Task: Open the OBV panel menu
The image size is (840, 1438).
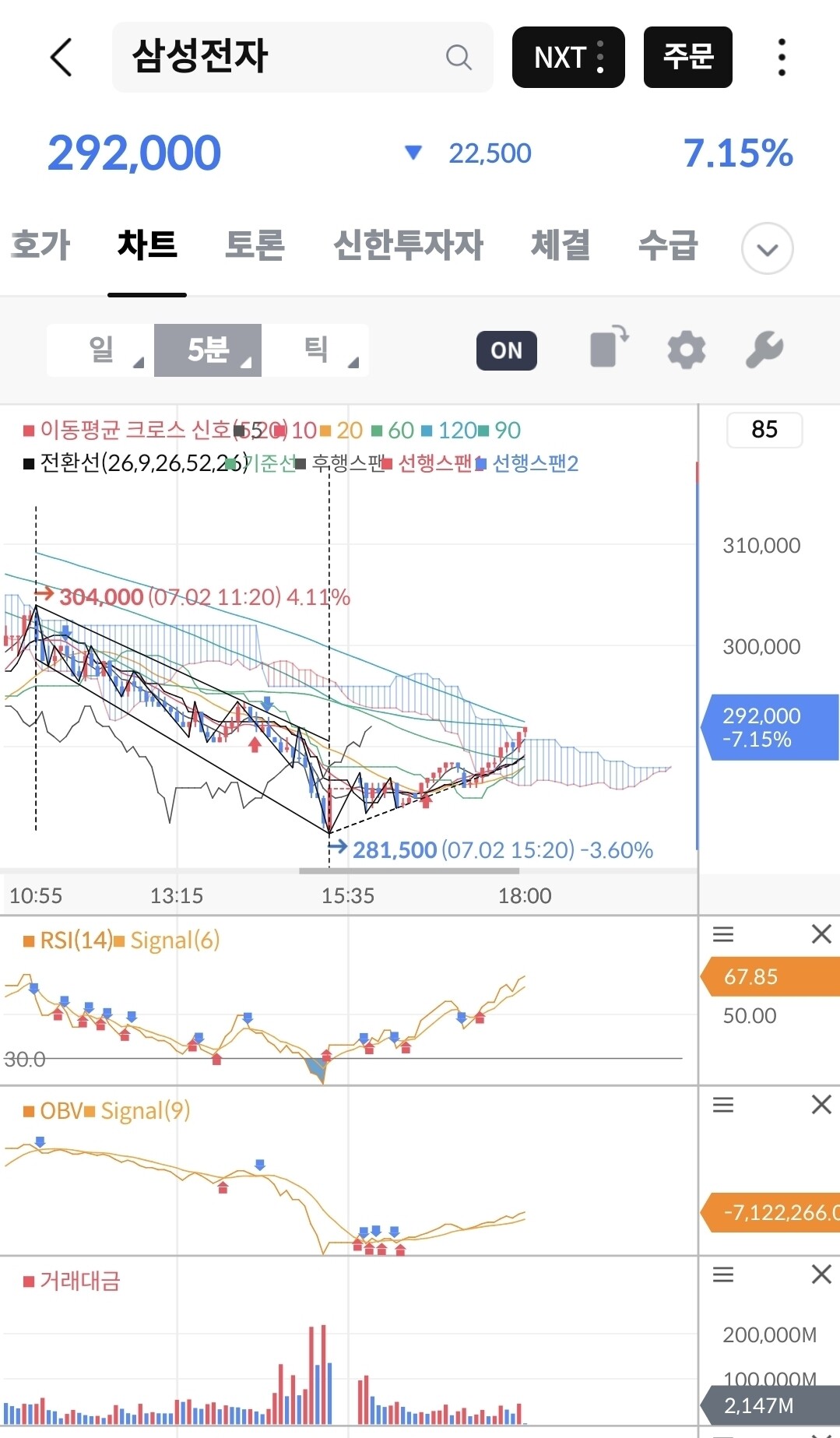Action: pyautogui.click(x=723, y=1105)
